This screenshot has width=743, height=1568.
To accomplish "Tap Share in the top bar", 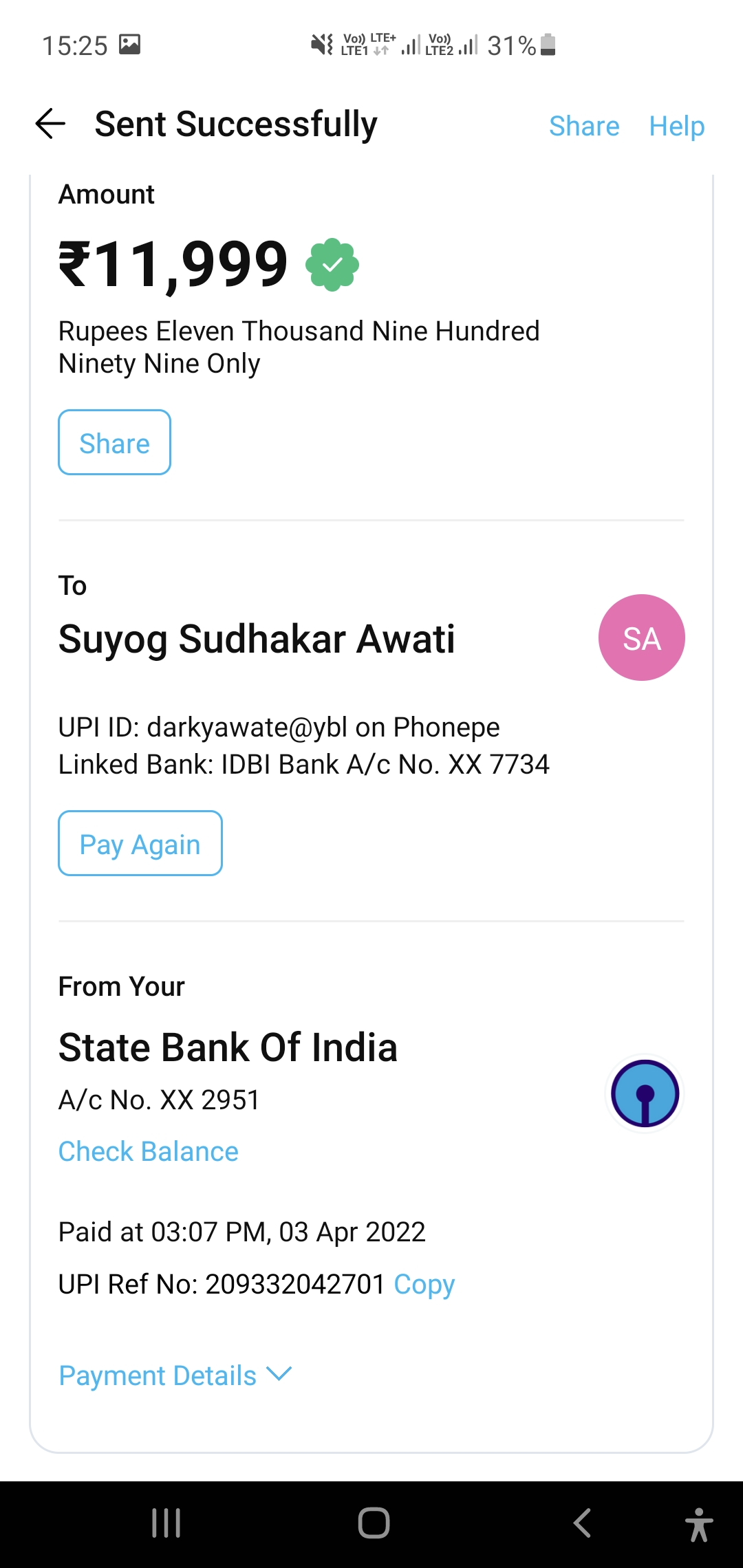I will 584,127.
